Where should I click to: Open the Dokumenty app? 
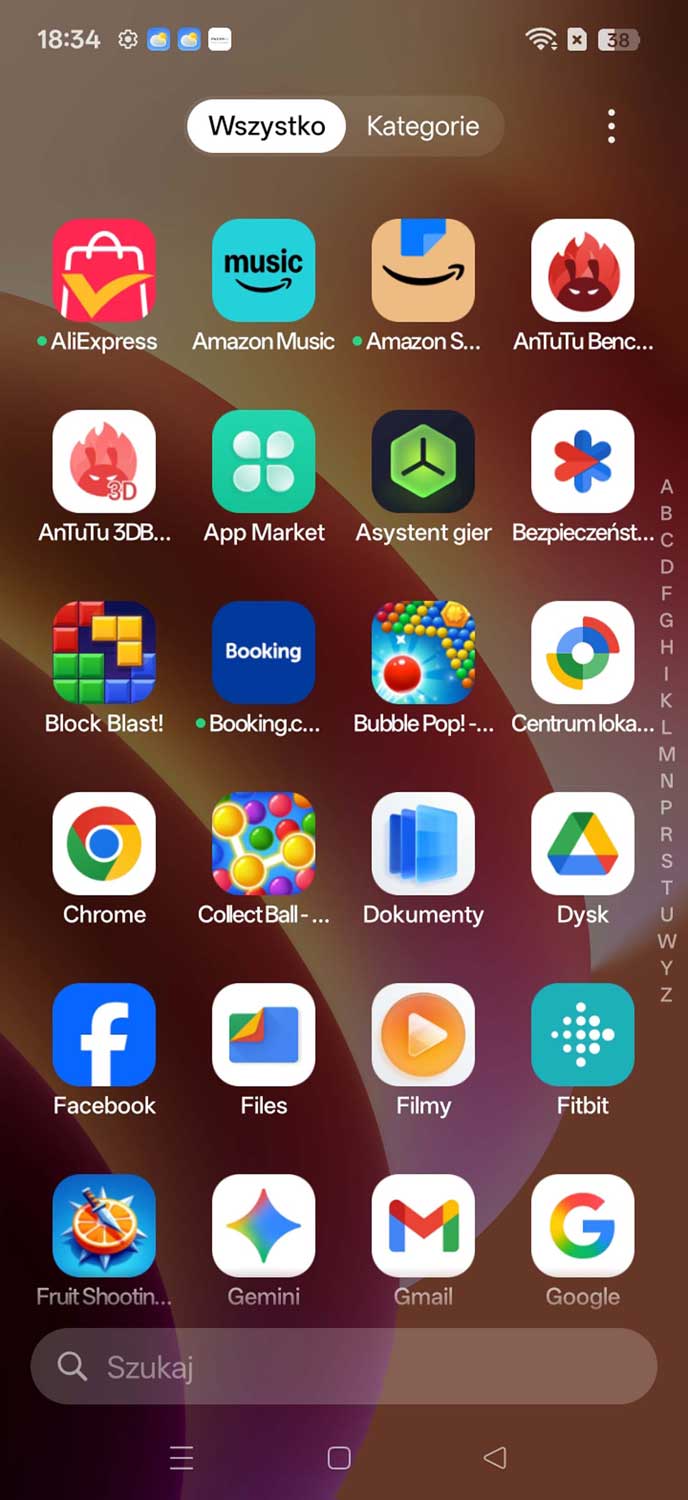423,843
